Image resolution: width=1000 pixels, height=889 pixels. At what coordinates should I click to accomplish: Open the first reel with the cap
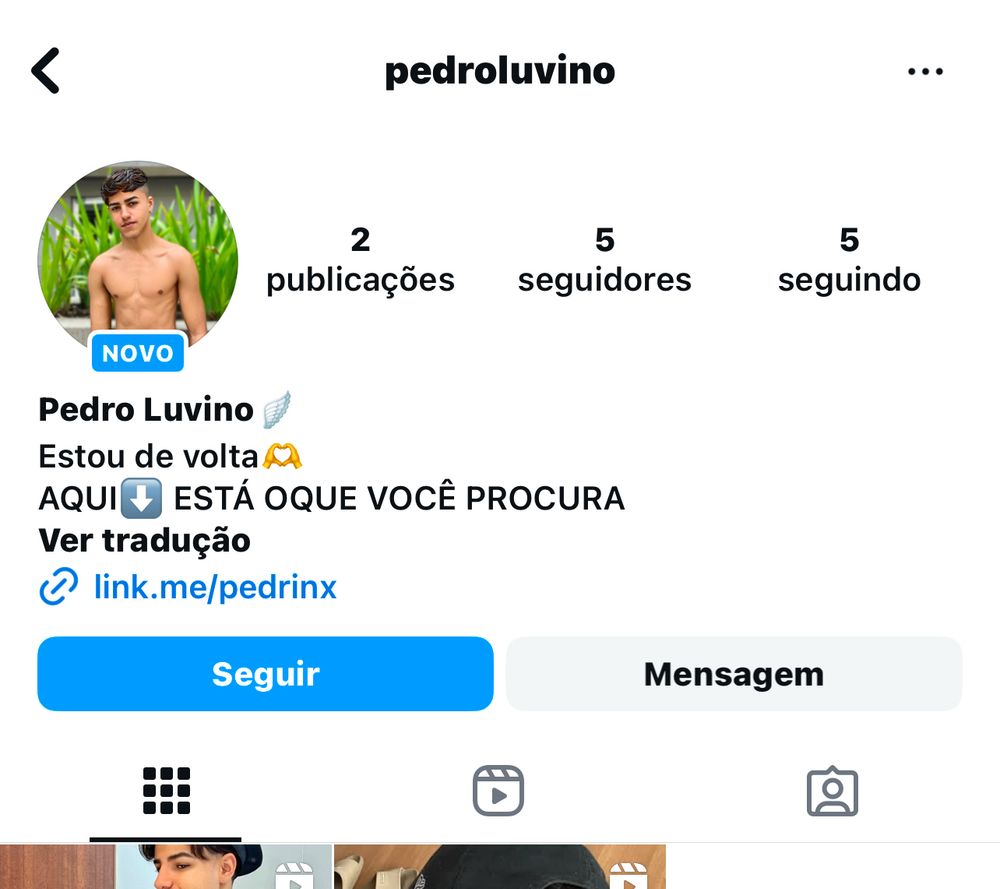click(x=166, y=867)
